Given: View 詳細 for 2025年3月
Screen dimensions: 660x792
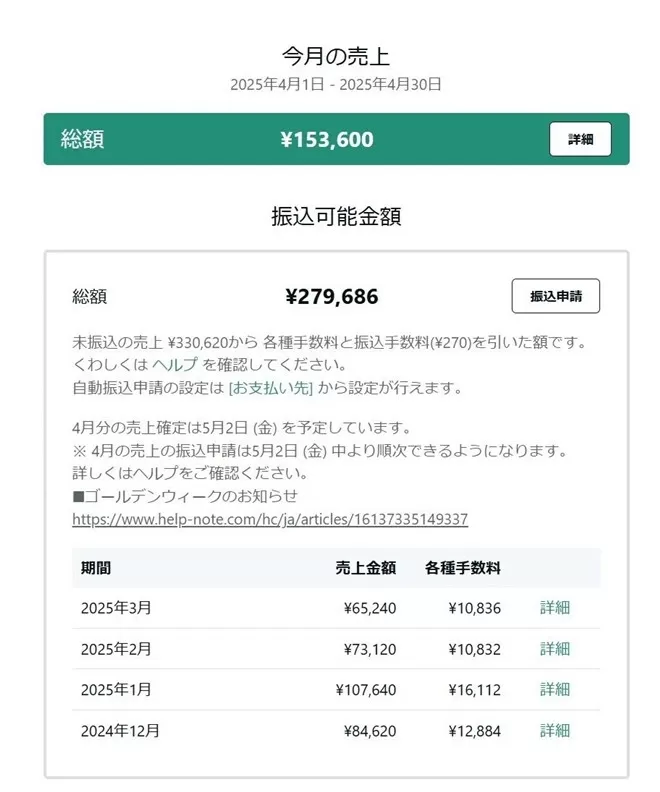Looking at the screenshot, I should click(555, 607).
